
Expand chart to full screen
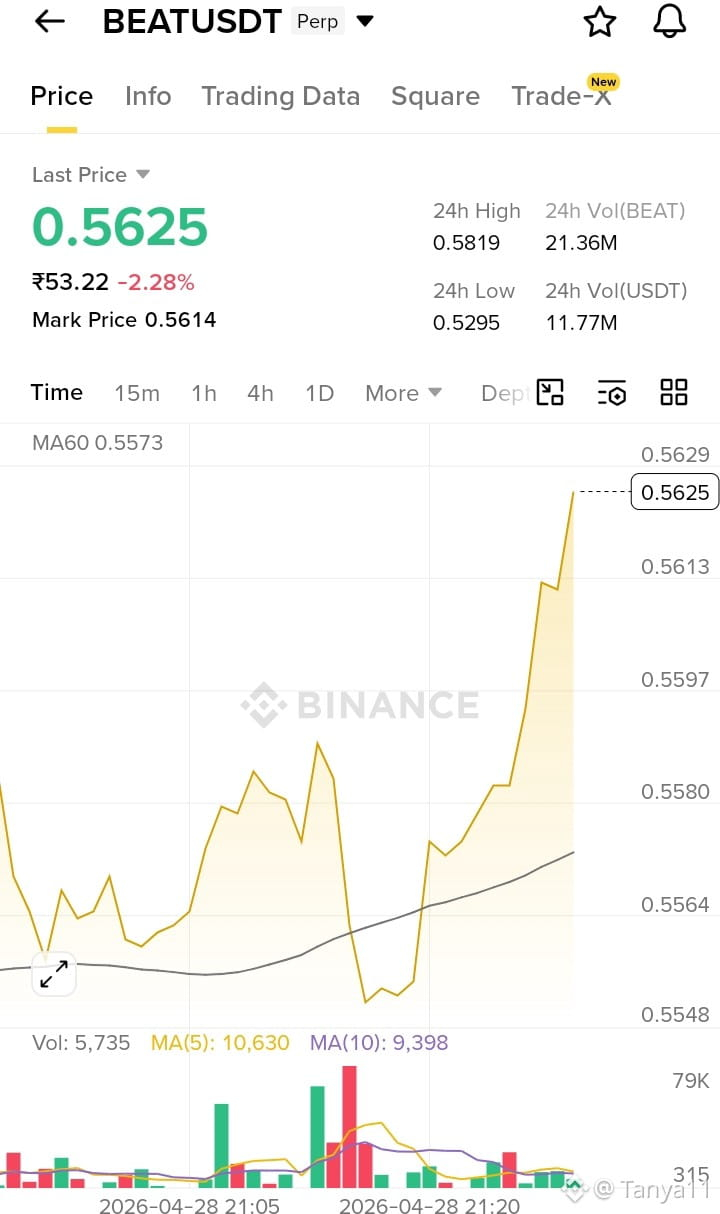pyautogui.click(x=54, y=973)
